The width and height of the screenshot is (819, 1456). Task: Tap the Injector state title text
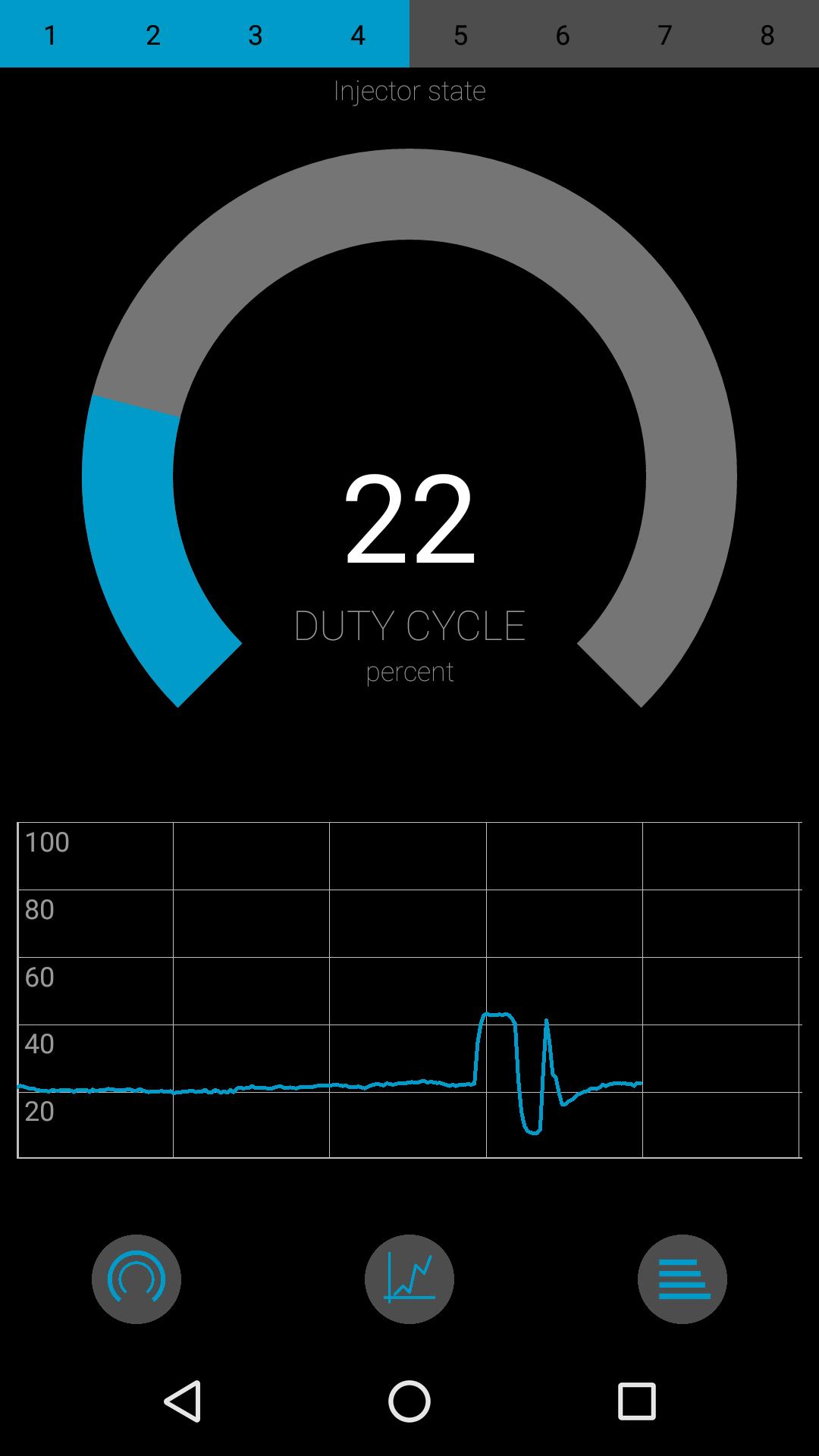[409, 91]
